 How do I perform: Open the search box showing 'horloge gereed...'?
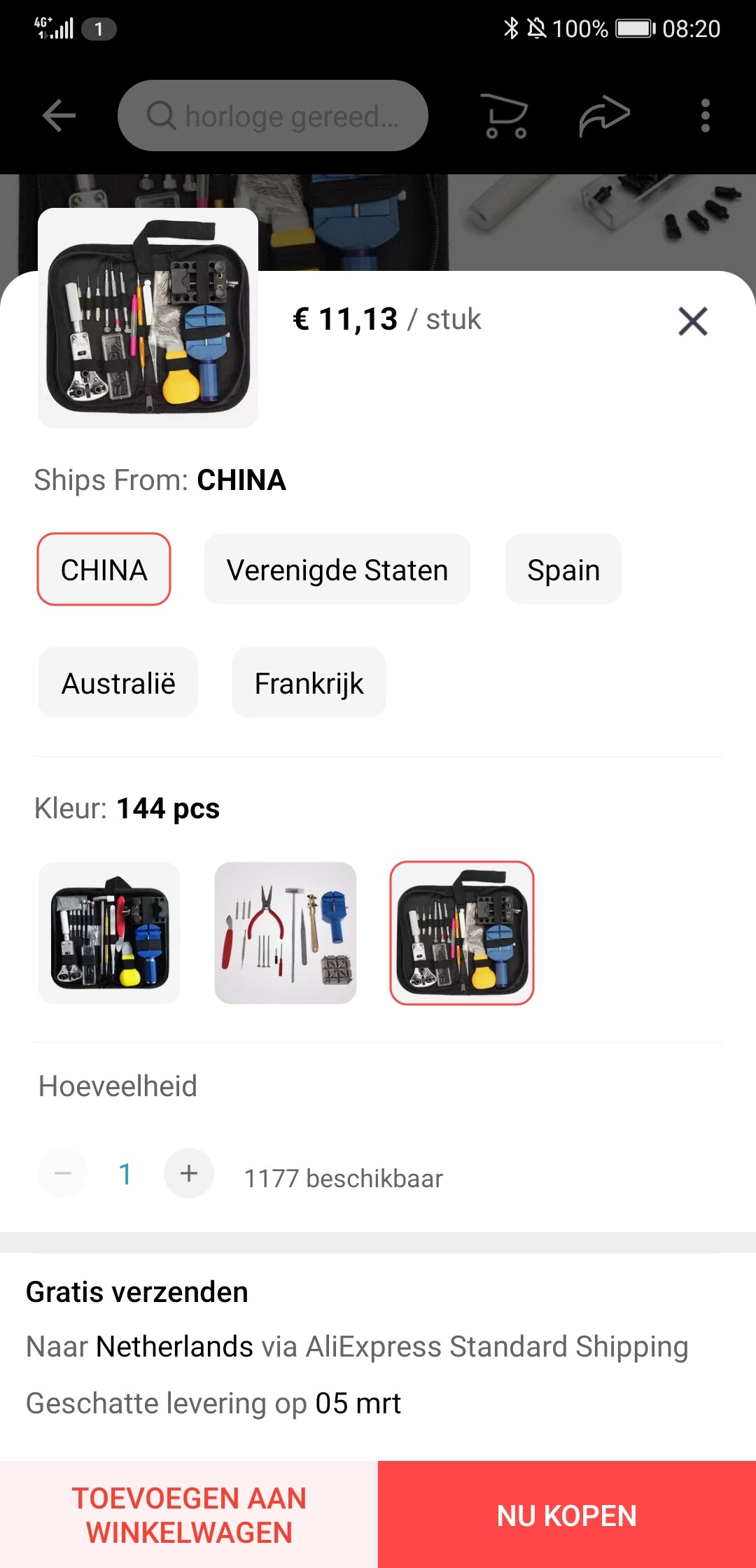tap(273, 115)
